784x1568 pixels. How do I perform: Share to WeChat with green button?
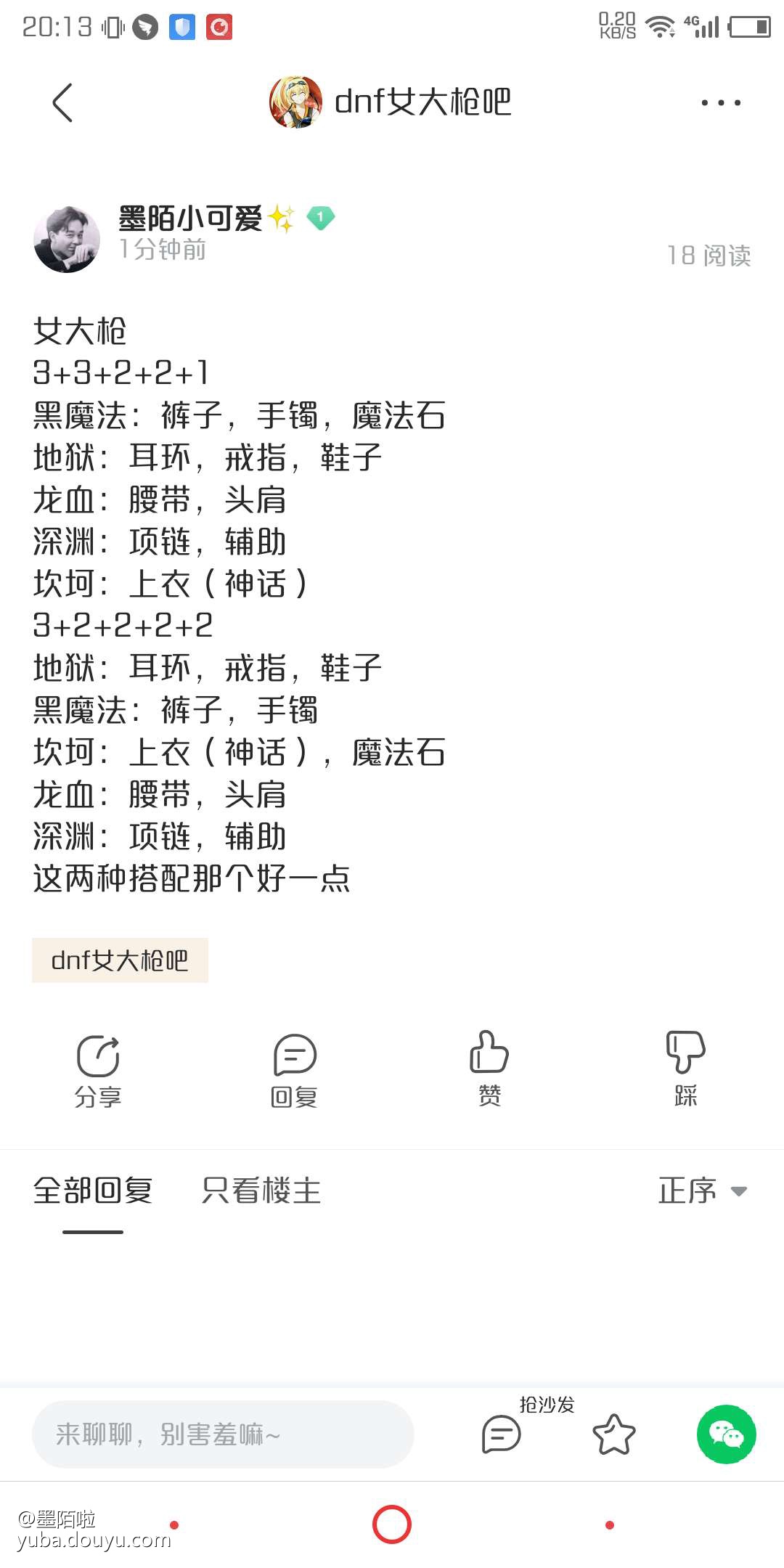726,1434
